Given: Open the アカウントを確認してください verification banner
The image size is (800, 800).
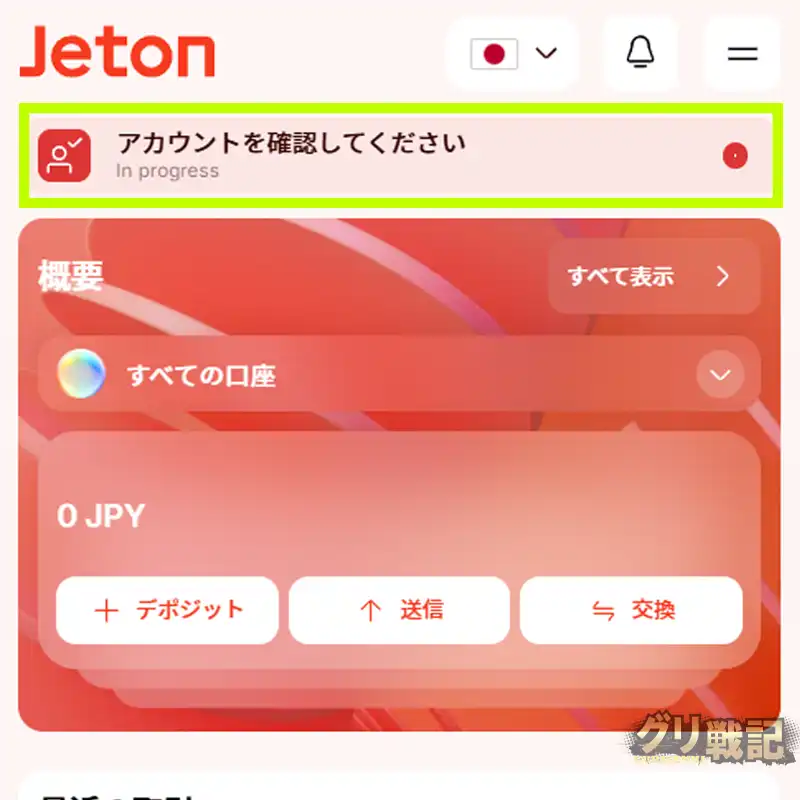Looking at the screenshot, I should click(x=400, y=155).
